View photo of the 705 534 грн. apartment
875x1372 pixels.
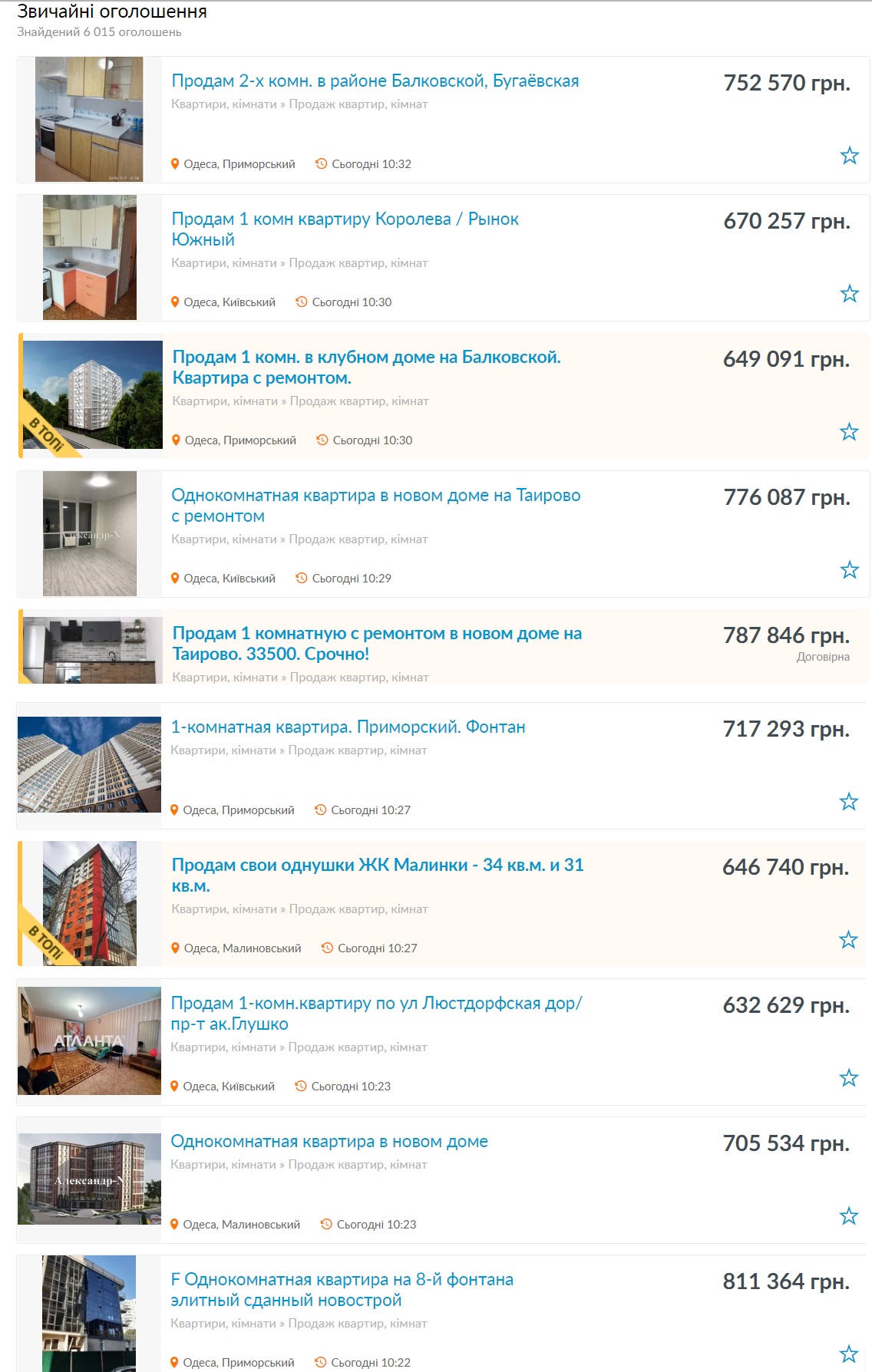[x=89, y=1178]
